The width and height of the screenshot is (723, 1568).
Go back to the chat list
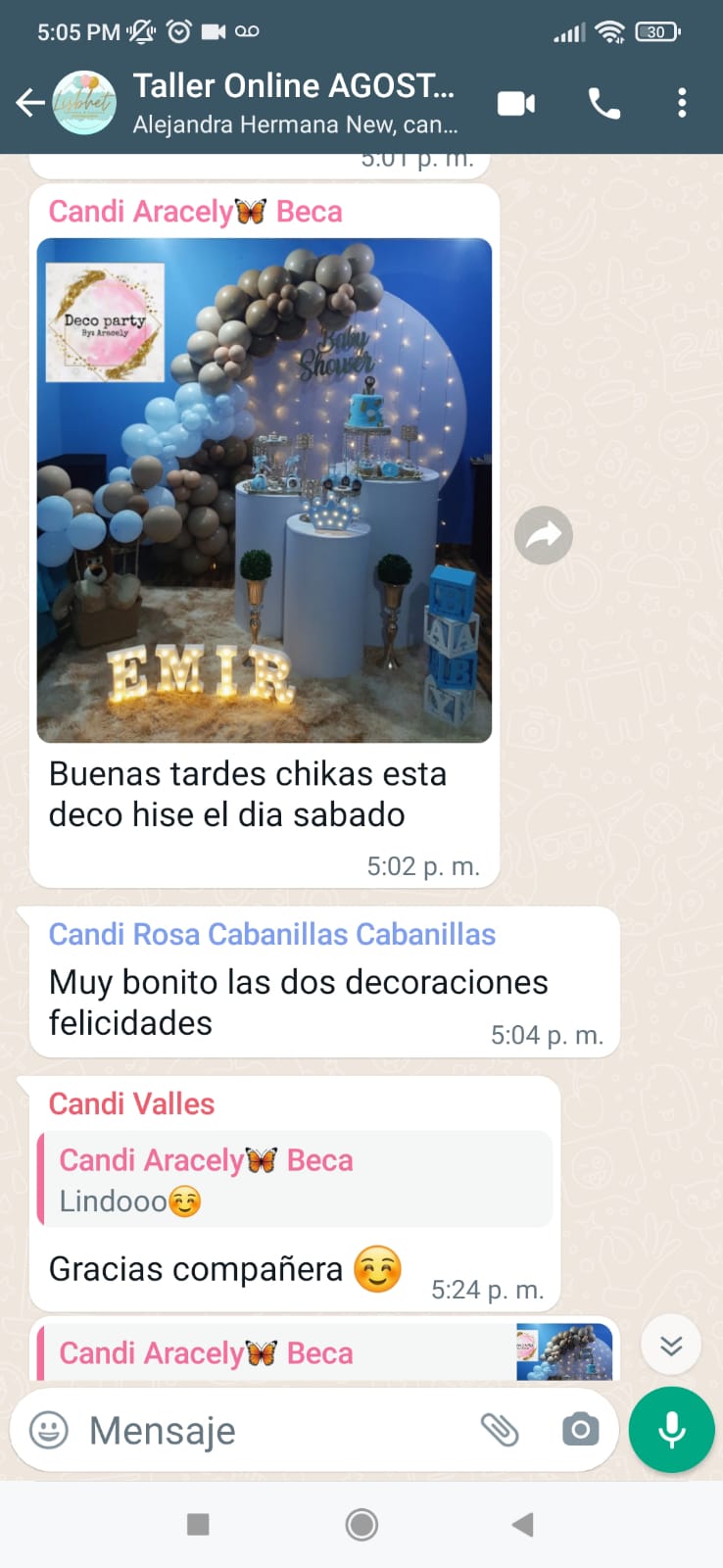click(29, 103)
